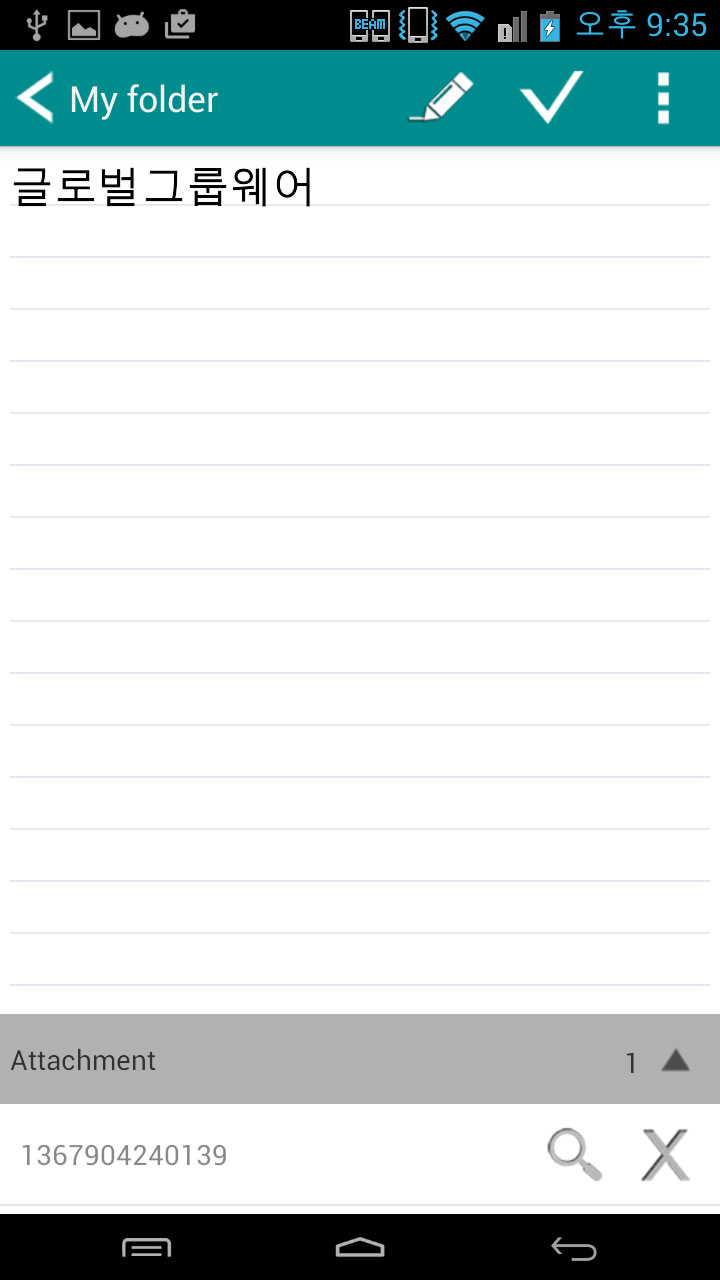This screenshot has height=1280, width=720.
Task: Go to the home screen
Action: pyautogui.click(x=360, y=1247)
